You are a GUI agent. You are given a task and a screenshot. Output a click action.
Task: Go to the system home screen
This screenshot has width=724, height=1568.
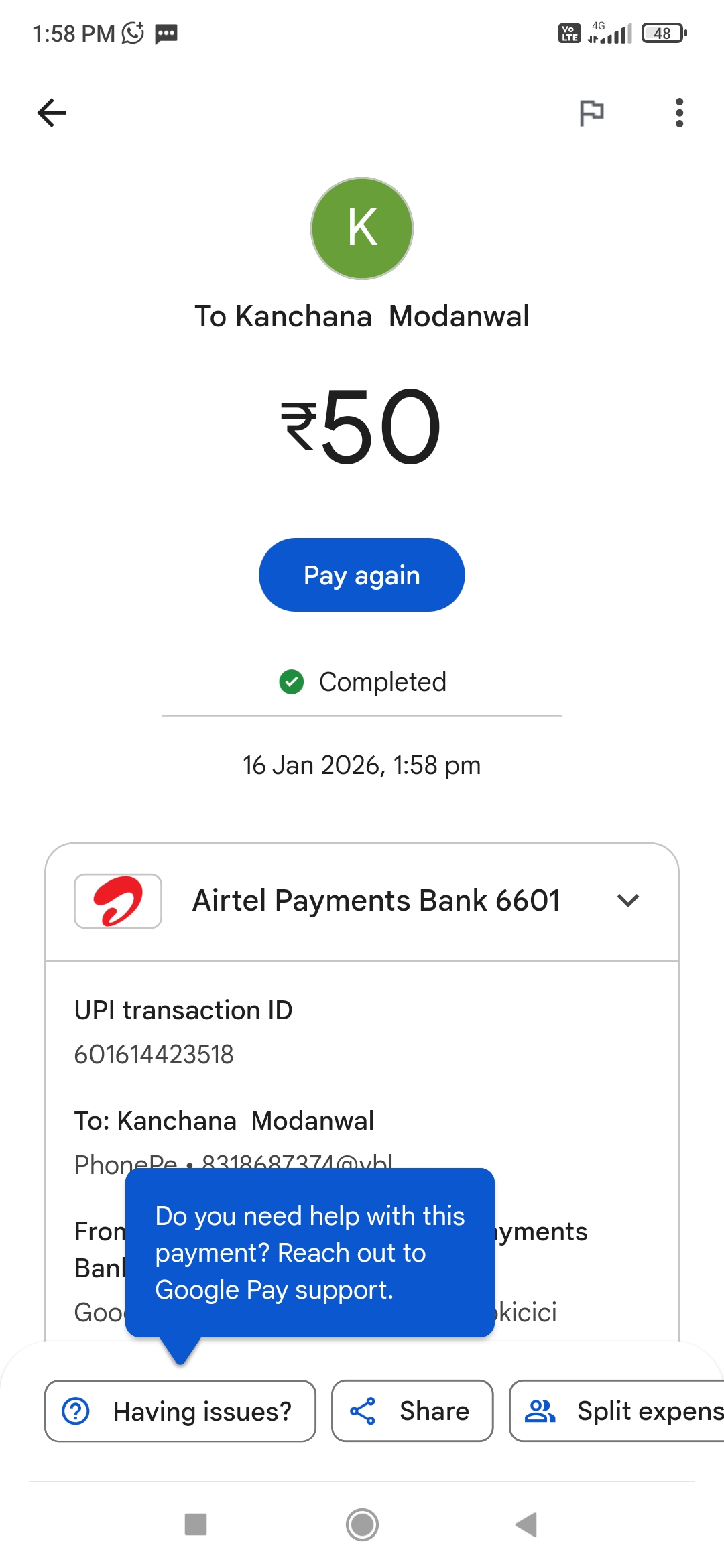click(362, 1524)
